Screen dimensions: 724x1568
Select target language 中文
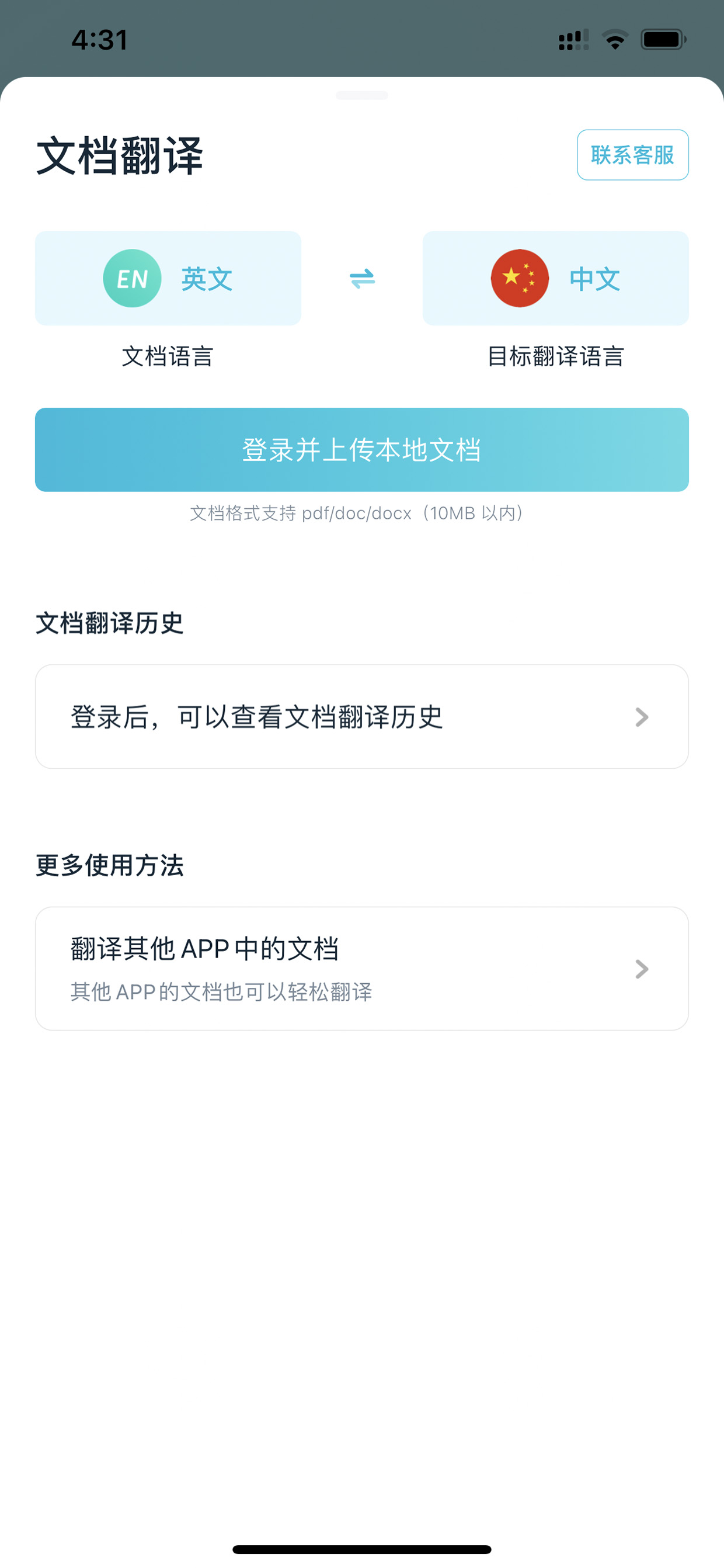[555, 278]
